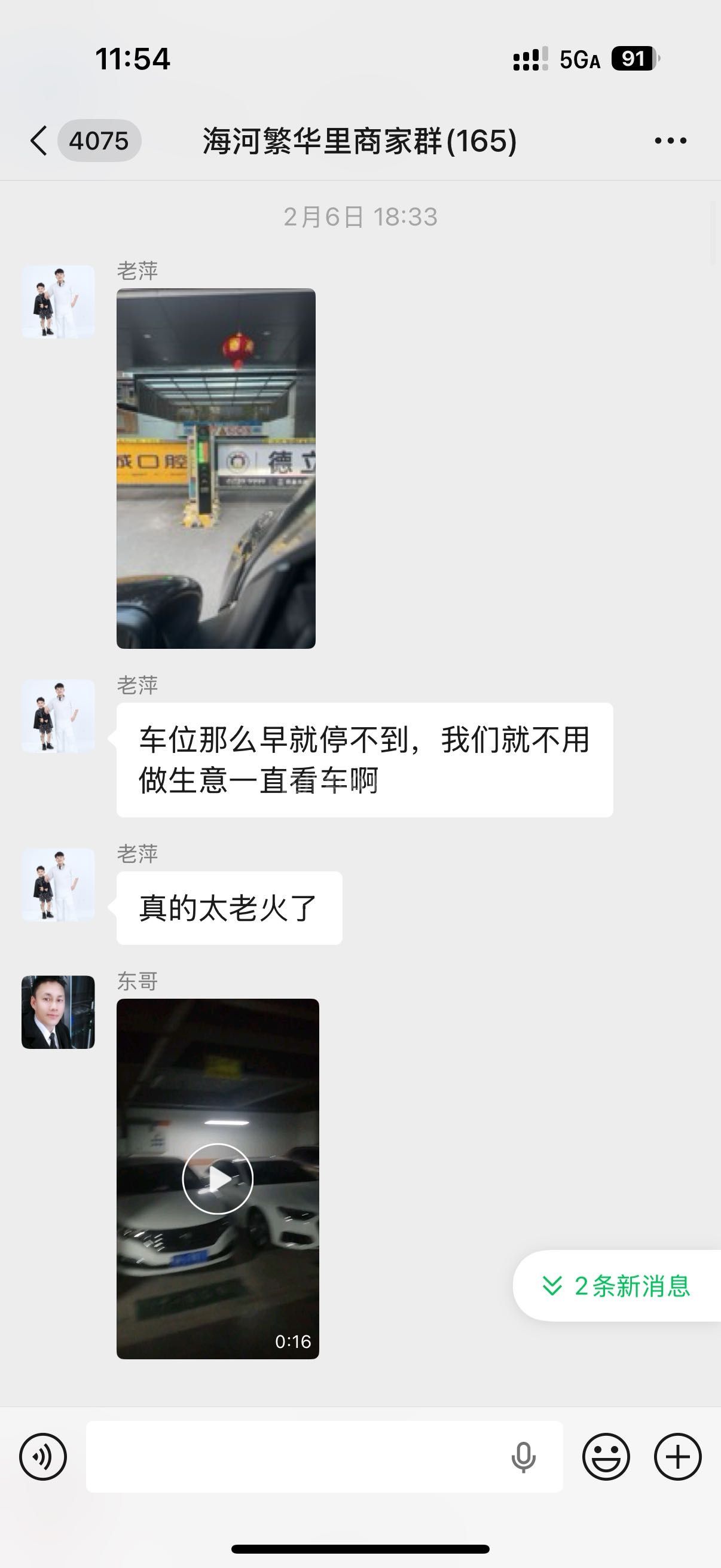The image size is (721, 1568).
Task: Open the photo sent by 老萍
Action: 216,468
